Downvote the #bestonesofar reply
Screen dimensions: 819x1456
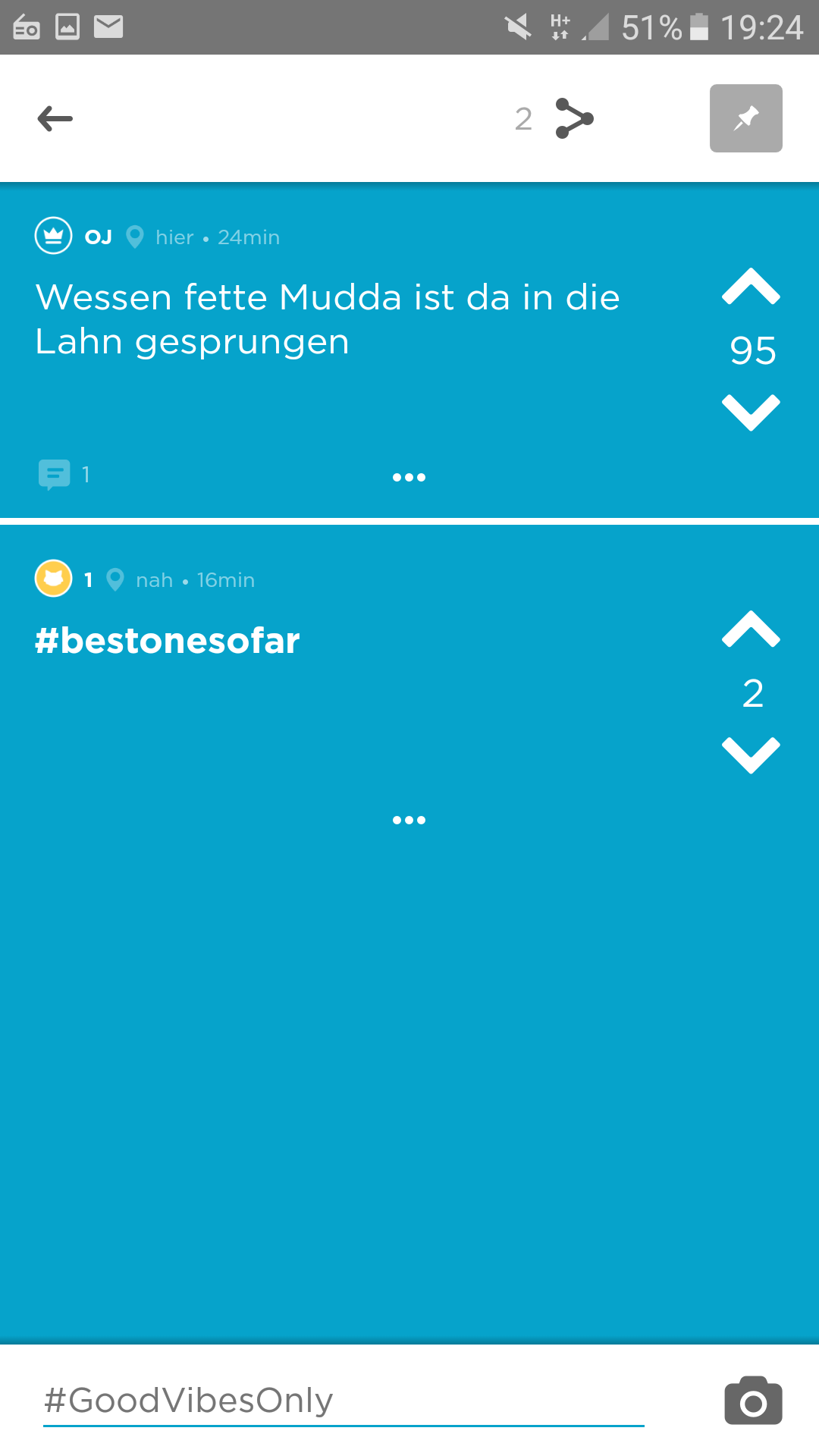coord(751,755)
